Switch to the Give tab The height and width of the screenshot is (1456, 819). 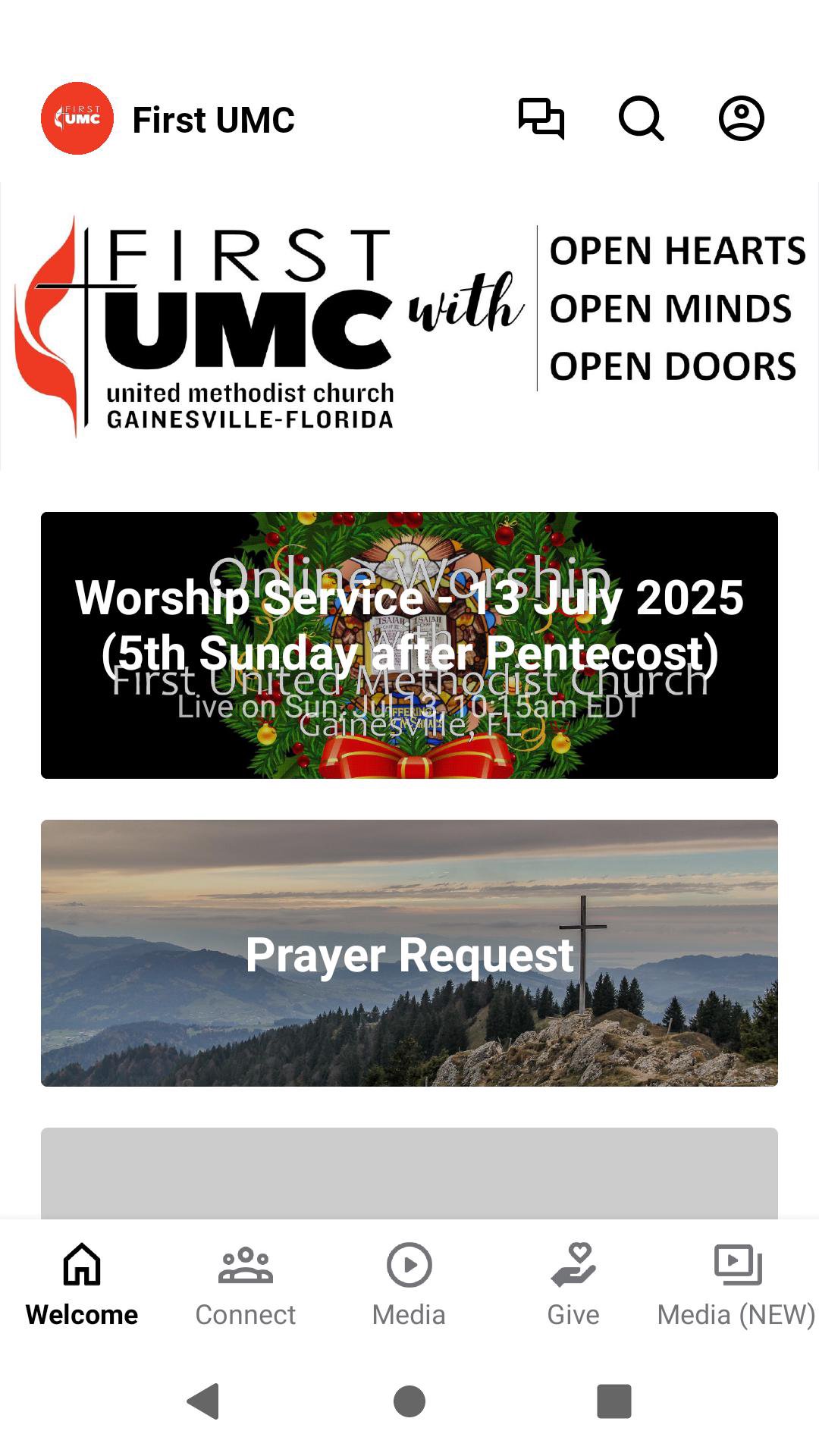coord(573,1282)
